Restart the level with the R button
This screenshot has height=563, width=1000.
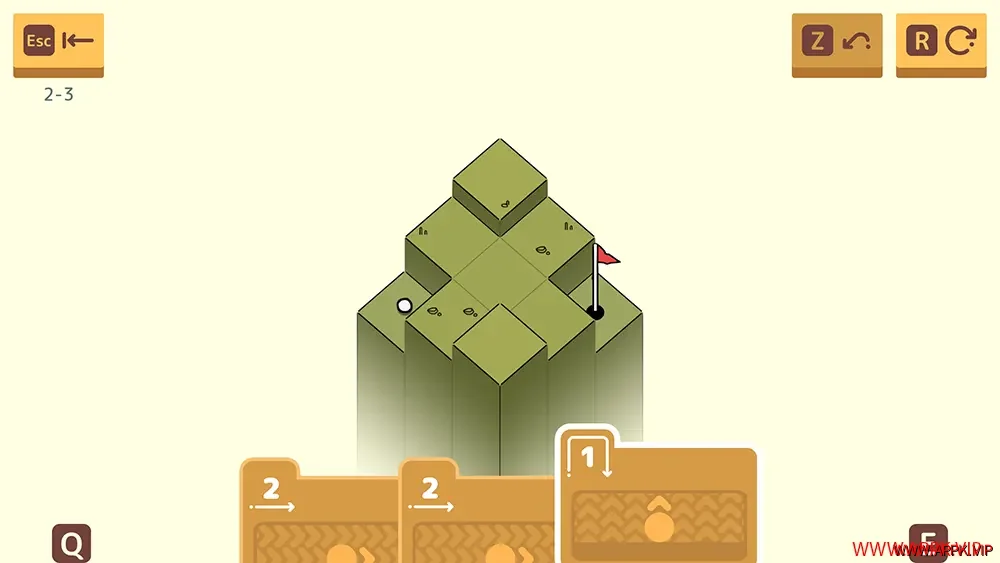click(x=940, y=42)
